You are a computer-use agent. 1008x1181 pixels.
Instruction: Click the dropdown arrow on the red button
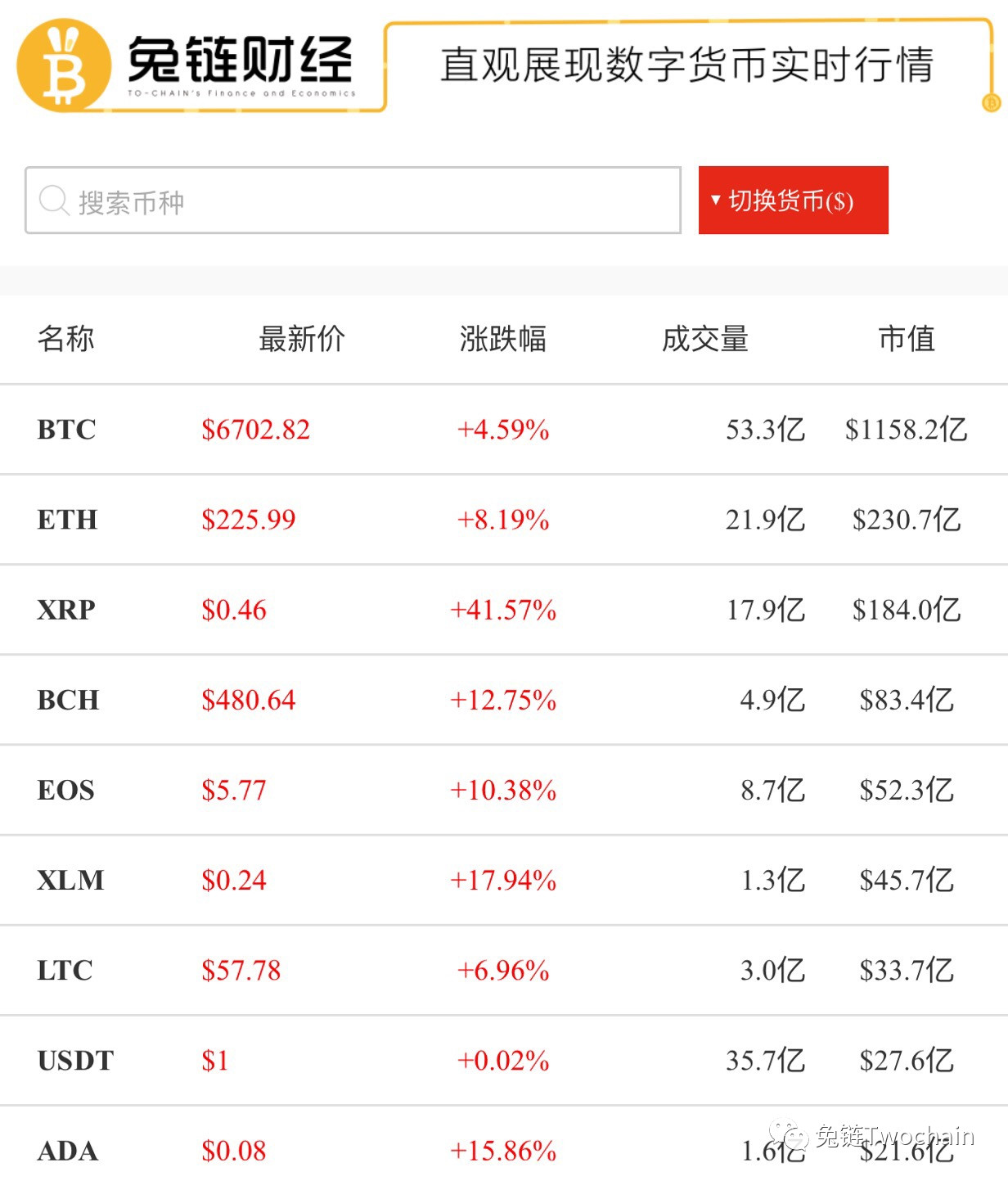click(x=715, y=201)
